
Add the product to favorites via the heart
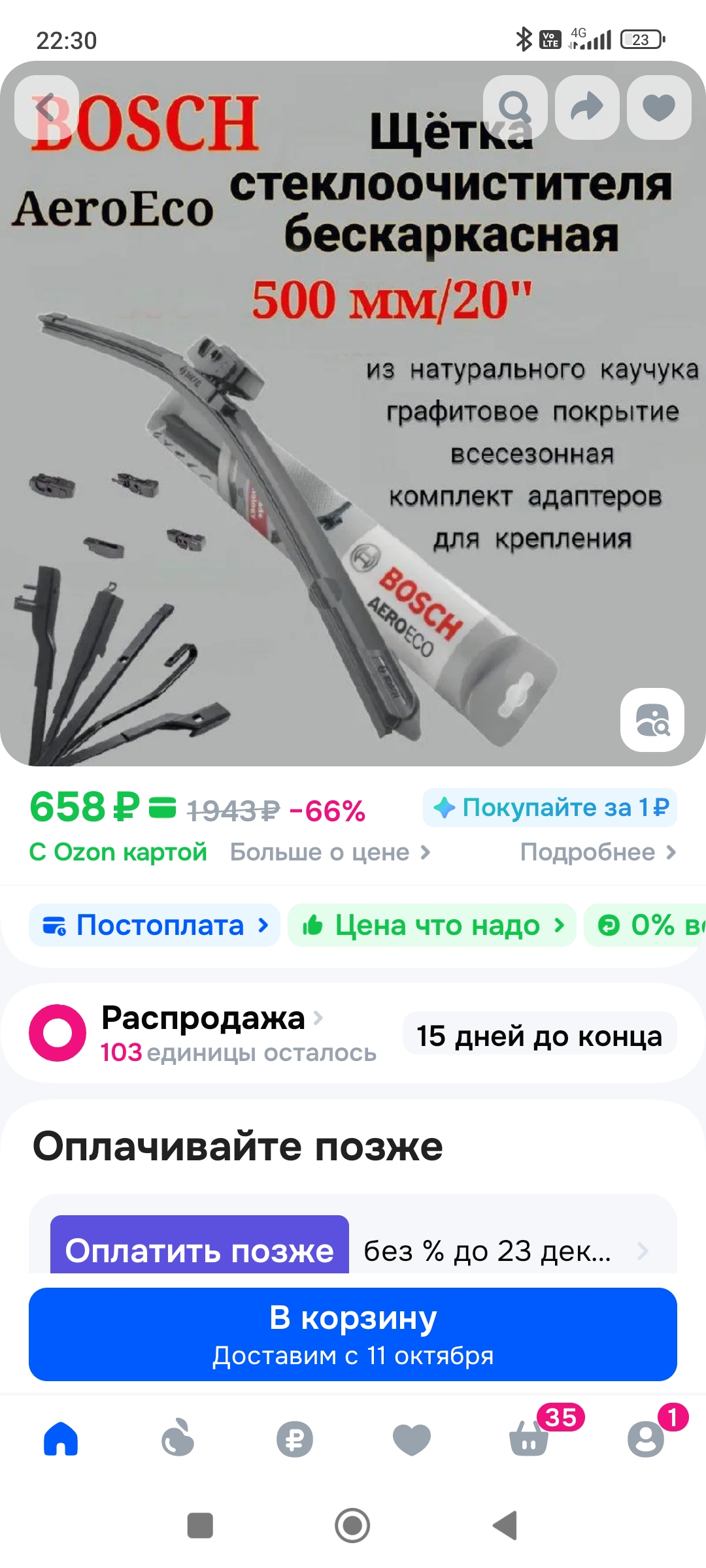pos(659,107)
